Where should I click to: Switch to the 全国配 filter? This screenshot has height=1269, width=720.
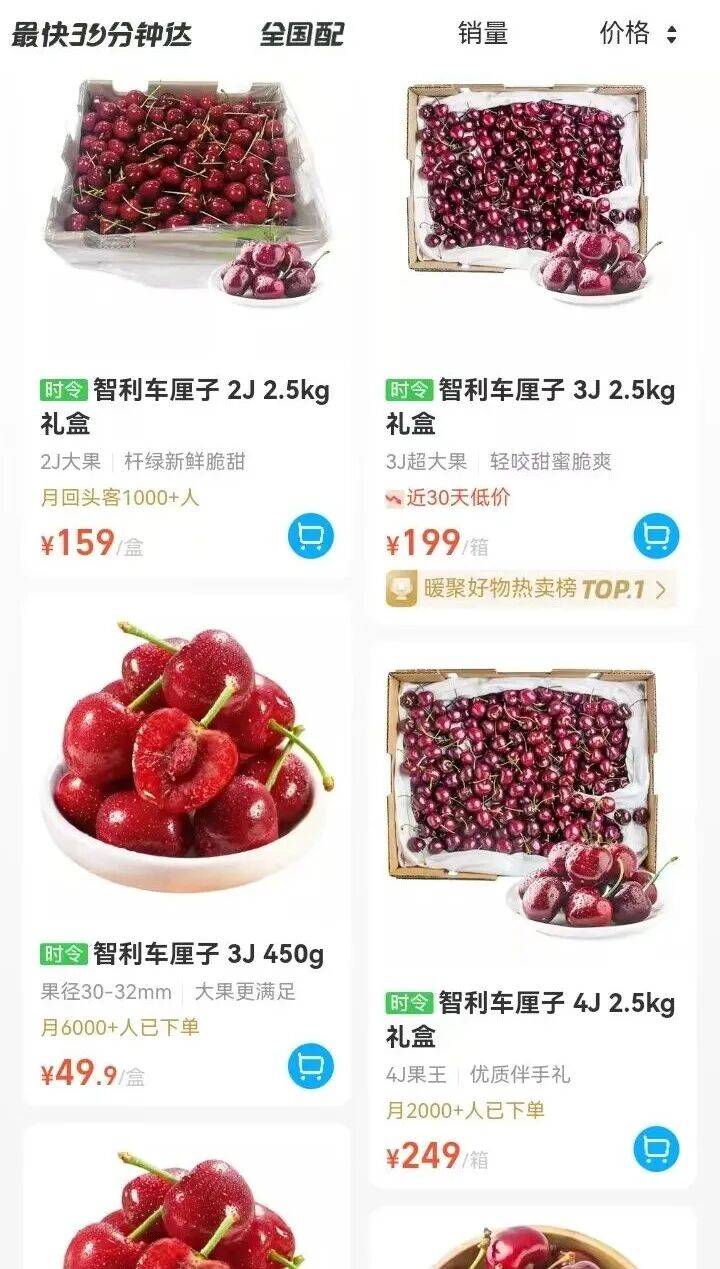(x=302, y=34)
